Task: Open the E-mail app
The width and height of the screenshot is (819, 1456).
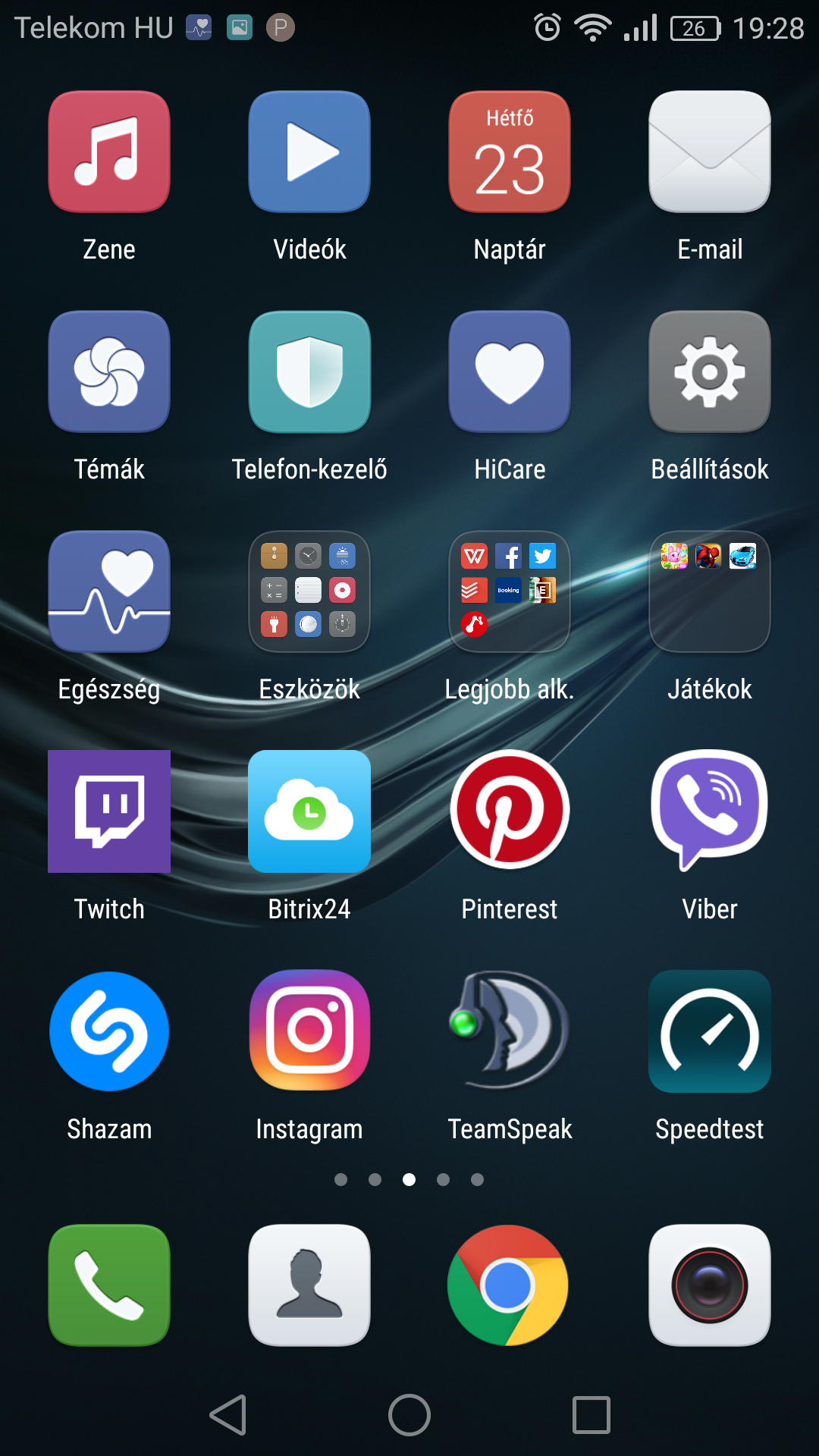Action: click(710, 152)
